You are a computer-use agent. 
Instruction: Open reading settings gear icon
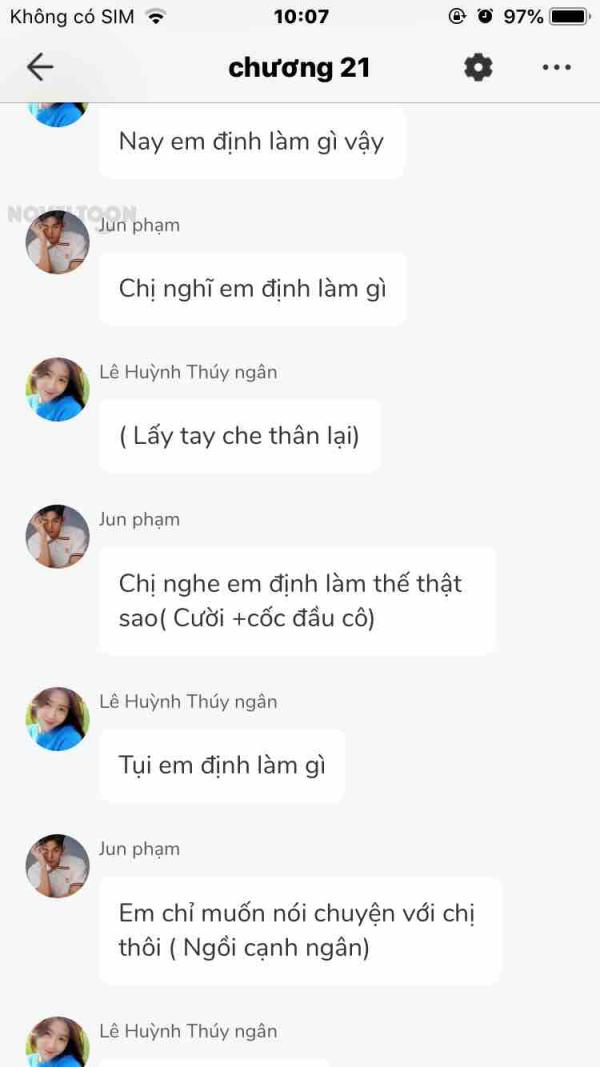478,67
